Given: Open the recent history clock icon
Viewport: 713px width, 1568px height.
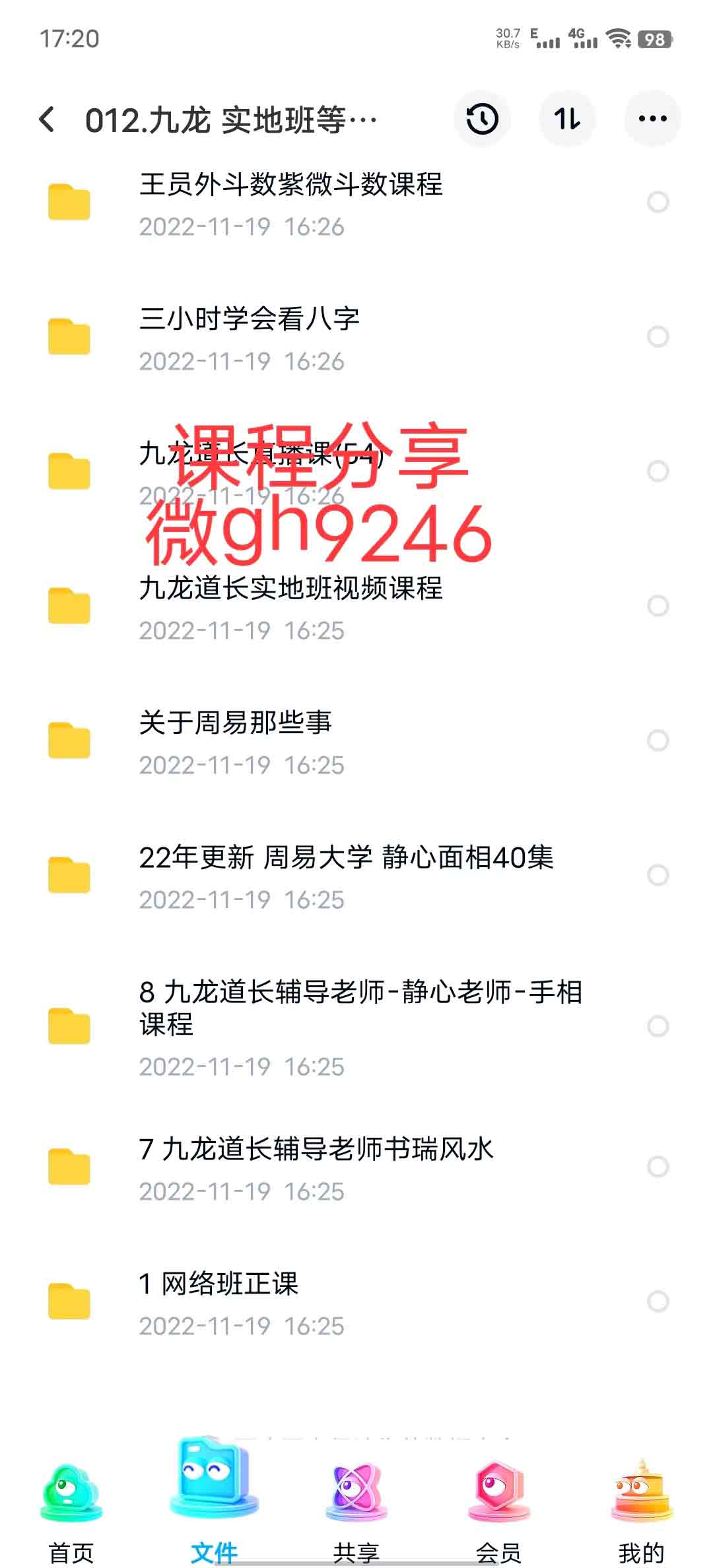Looking at the screenshot, I should click(482, 119).
